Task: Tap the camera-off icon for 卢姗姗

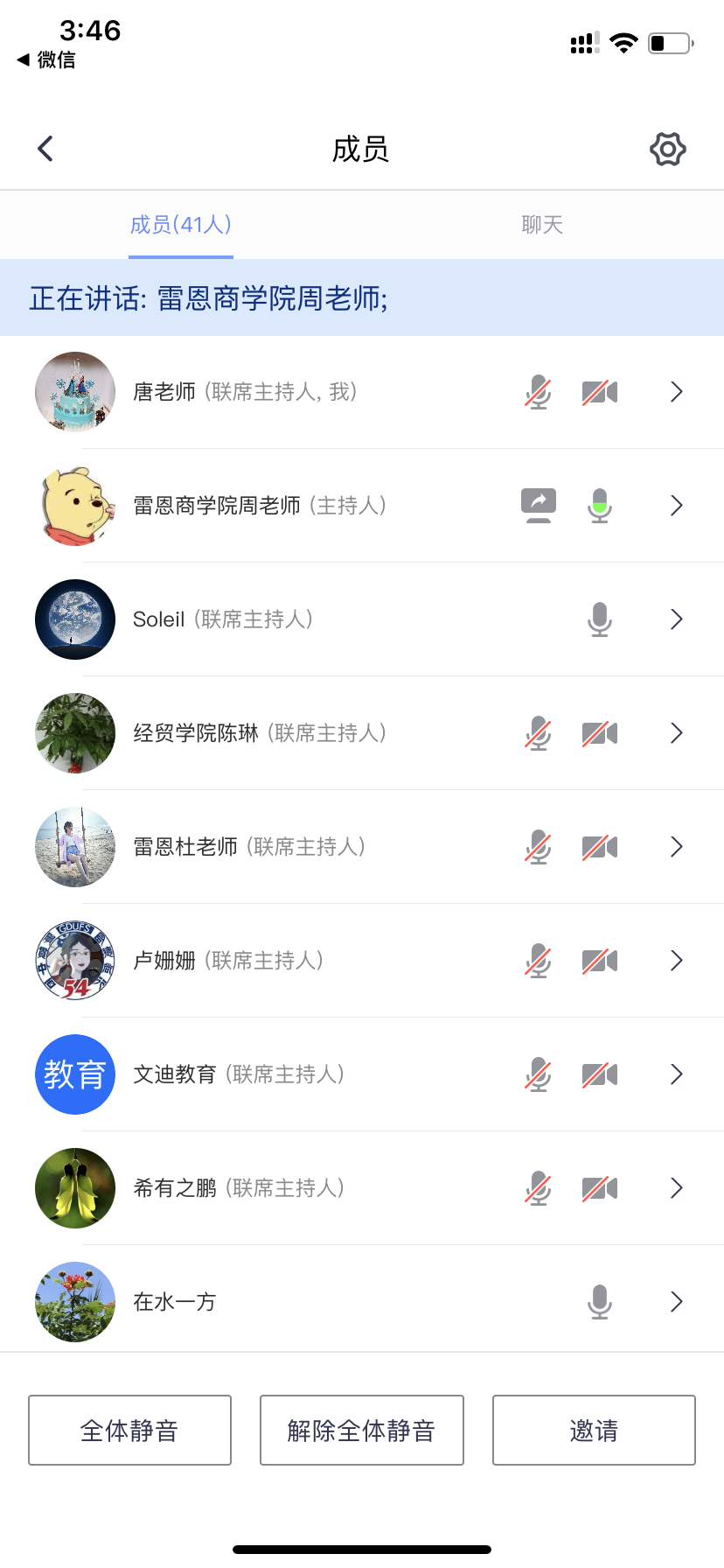Action: click(x=600, y=961)
